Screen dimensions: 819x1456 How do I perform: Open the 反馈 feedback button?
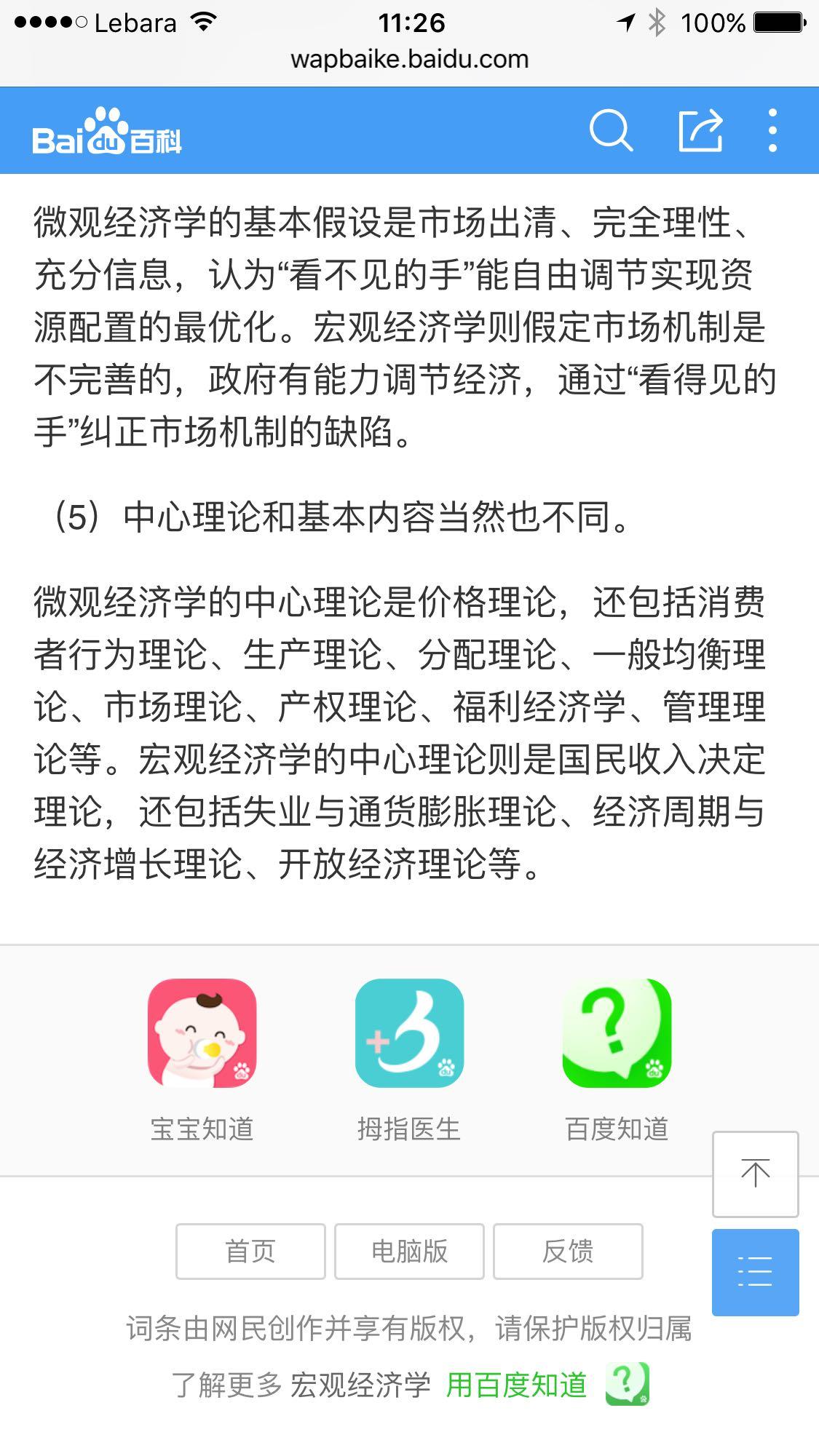click(x=568, y=1252)
